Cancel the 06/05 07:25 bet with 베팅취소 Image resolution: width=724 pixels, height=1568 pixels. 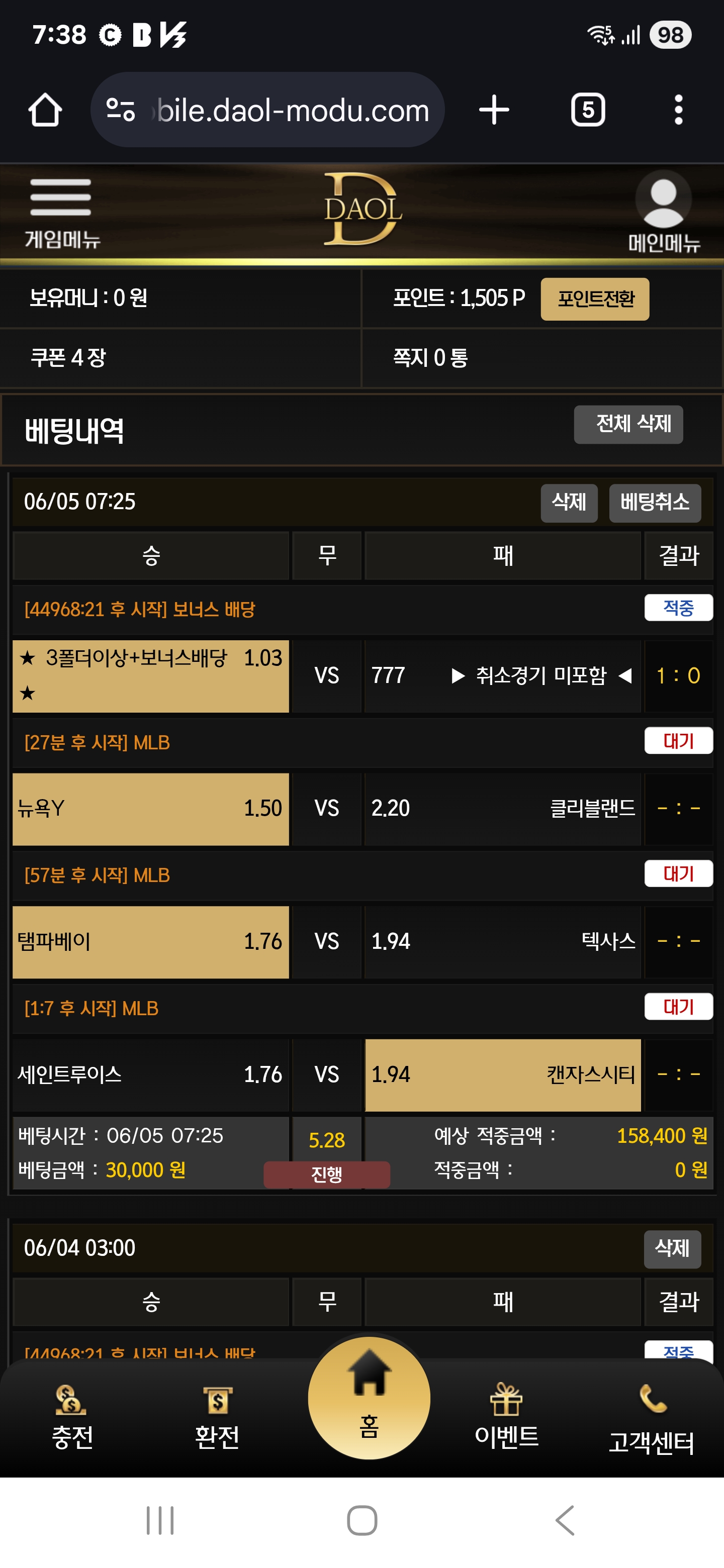[655, 503]
